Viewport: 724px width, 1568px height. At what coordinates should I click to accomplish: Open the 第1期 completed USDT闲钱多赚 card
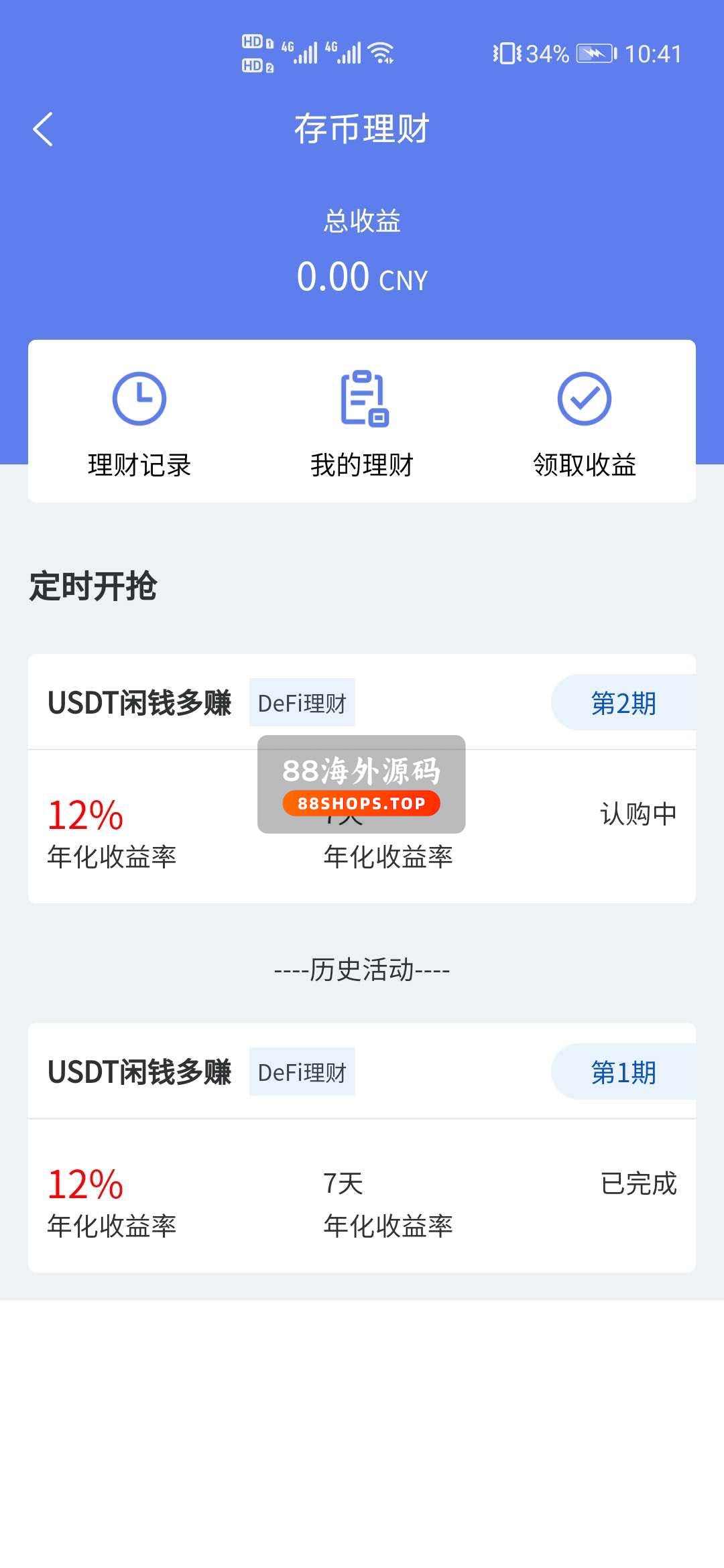point(362,1147)
